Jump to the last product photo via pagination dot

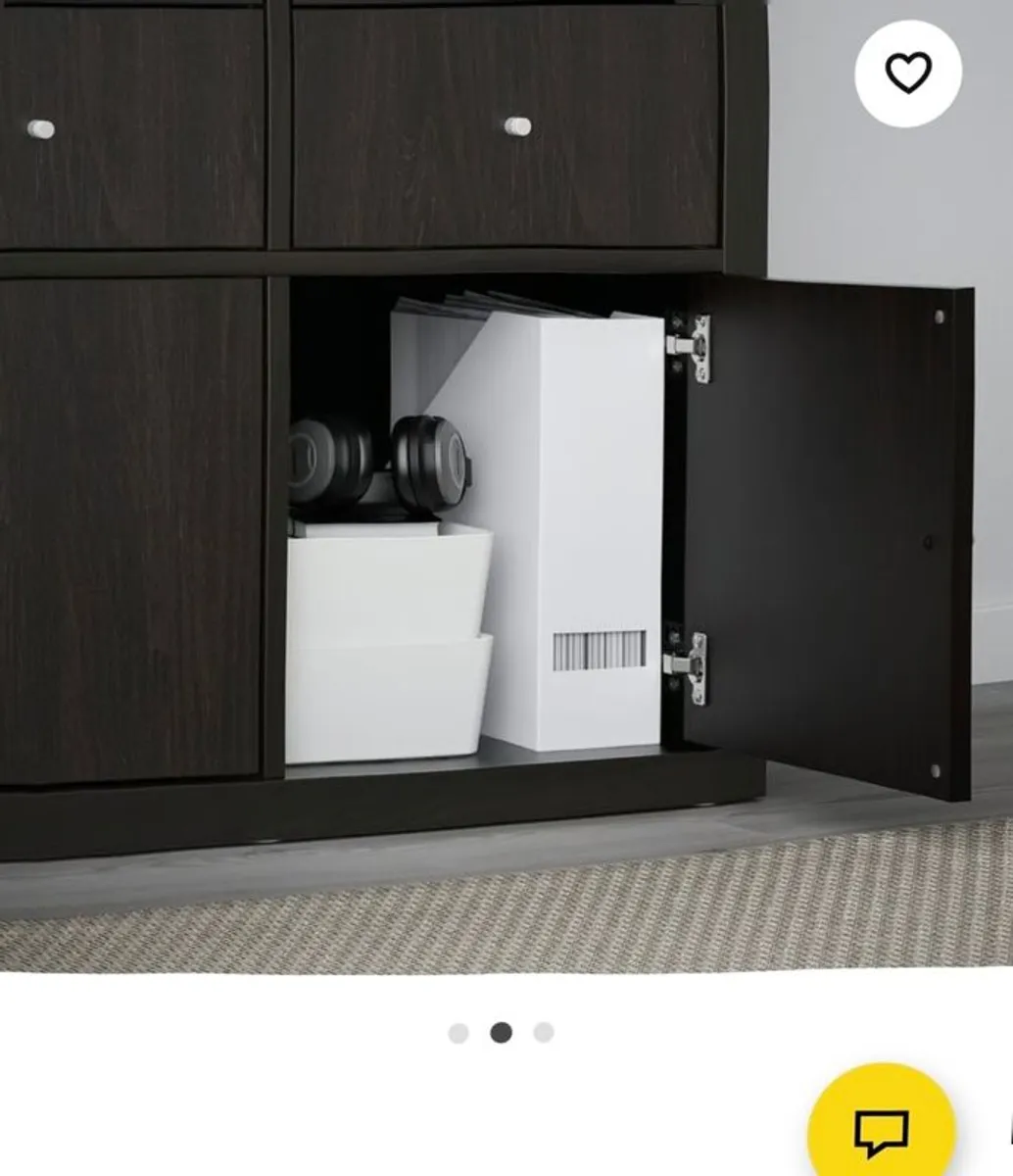[x=541, y=1030]
